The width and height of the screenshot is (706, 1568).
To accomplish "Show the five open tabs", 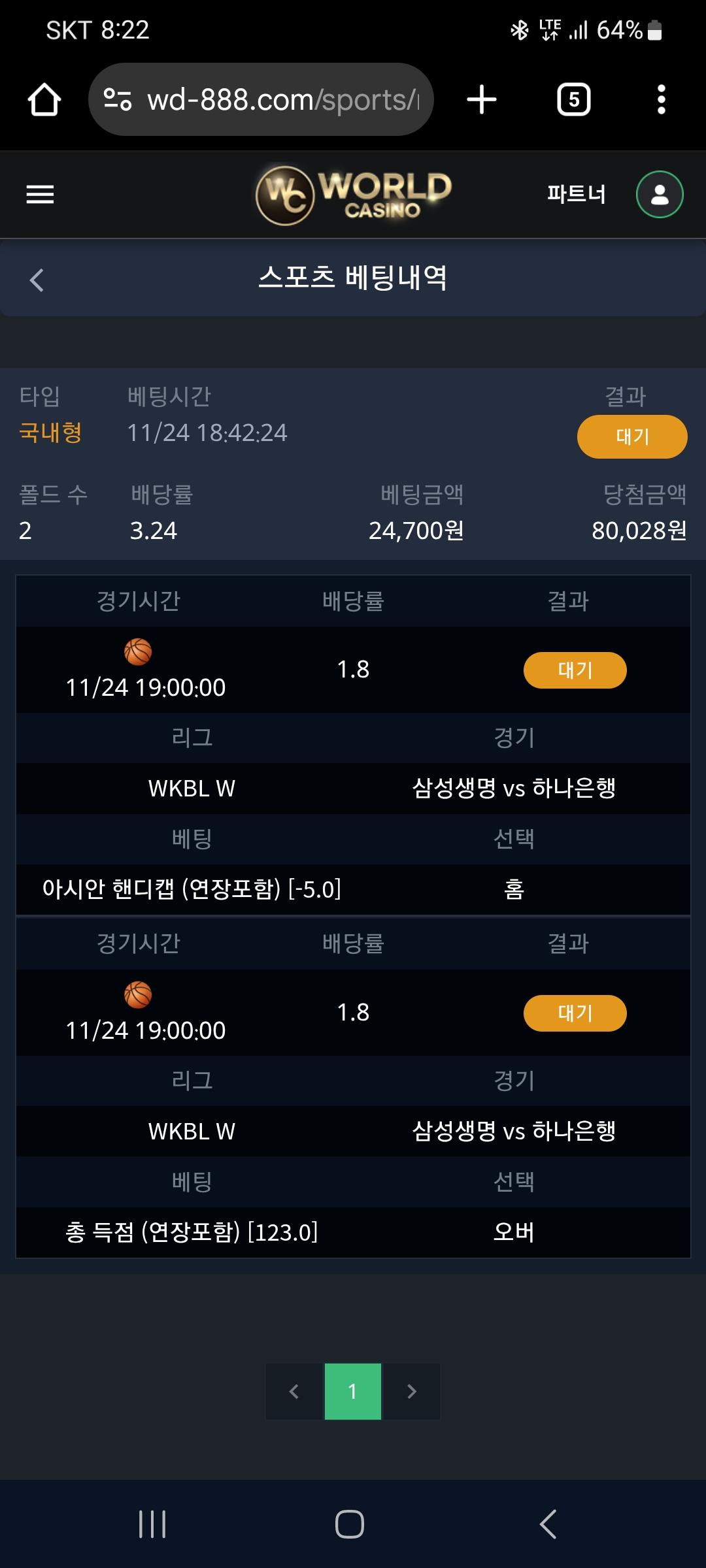I will (x=573, y=100).
